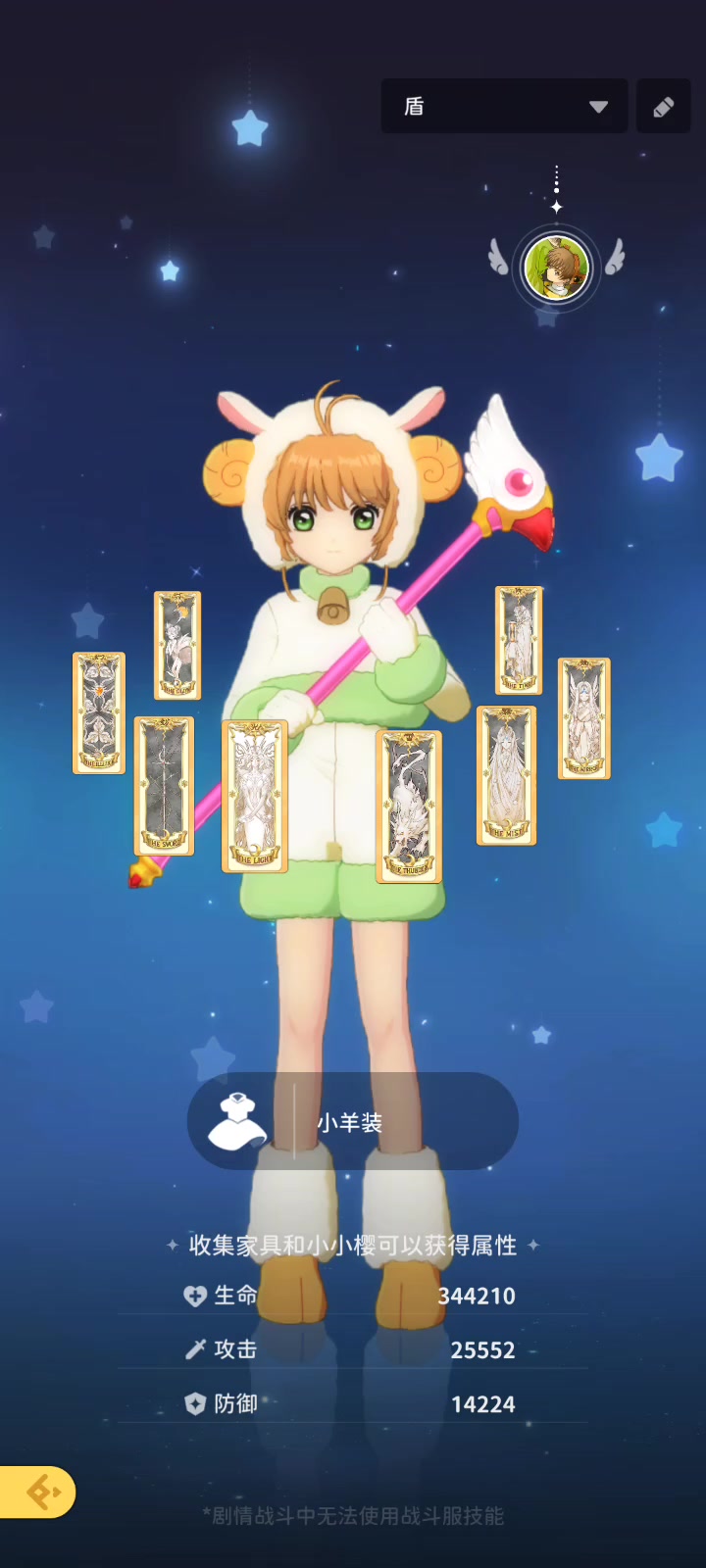The width and height of the screenshot is (706, 1568).
Task: Open the winged character avatar
Action: pyautogui.click(x=556, y=268)
